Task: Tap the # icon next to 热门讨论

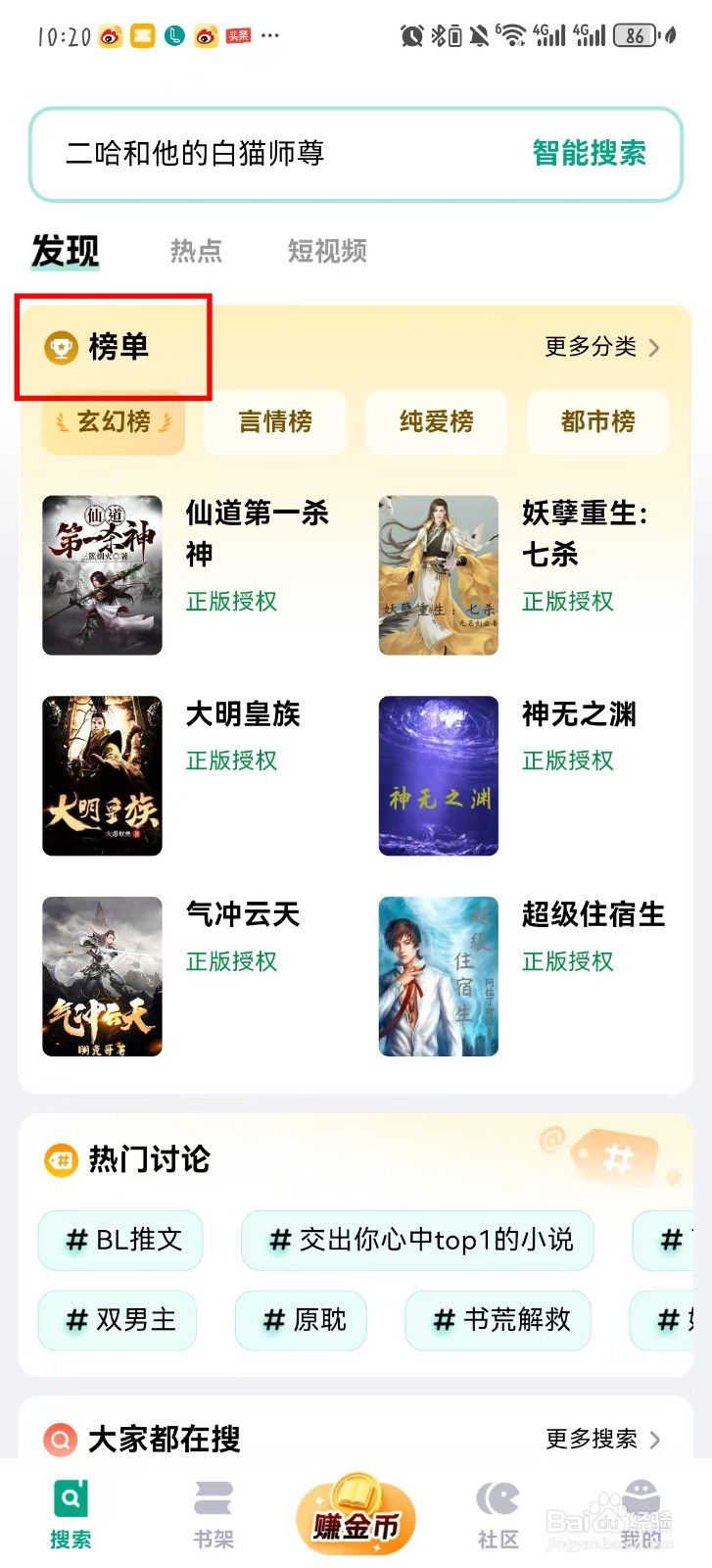Action: click(61, 1159)
